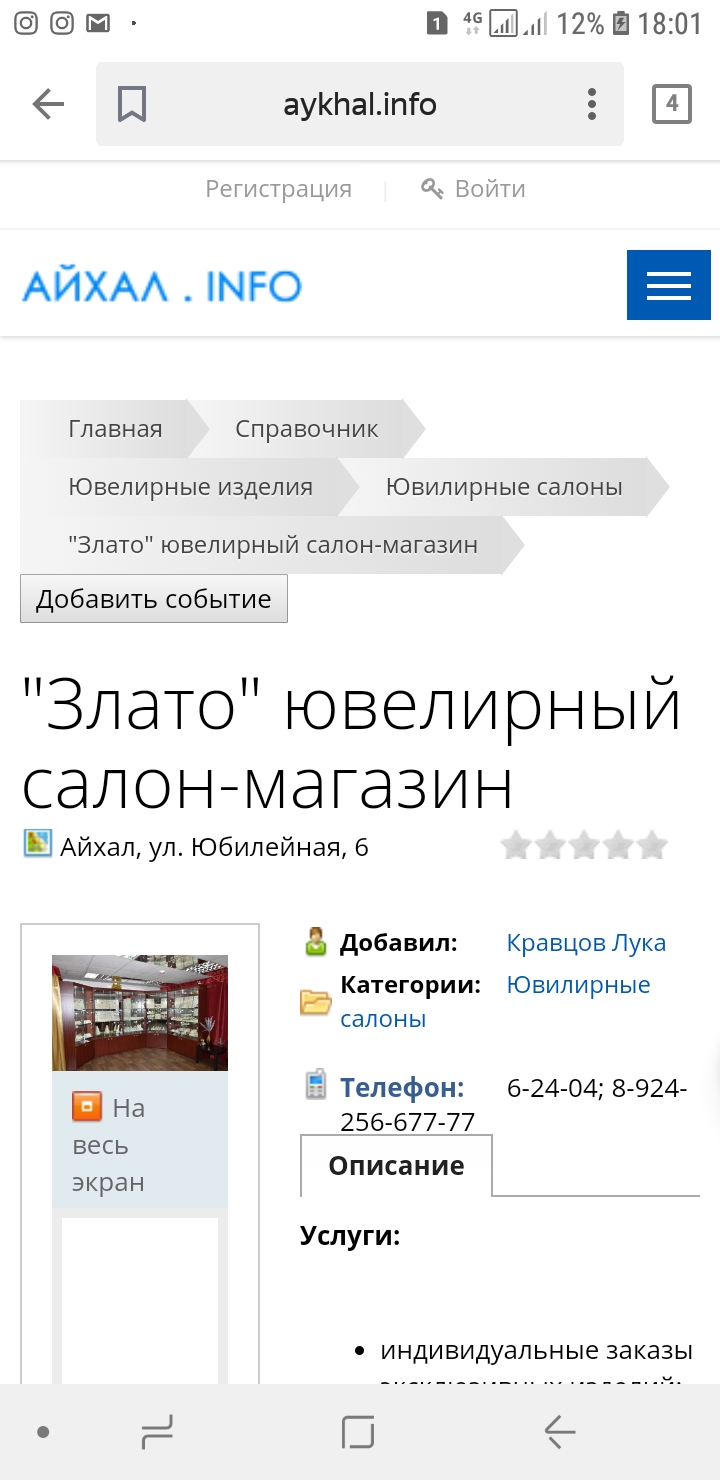Tap the aykhal.info address bar
Screen dimensions: 720x1480
[360, 104]
